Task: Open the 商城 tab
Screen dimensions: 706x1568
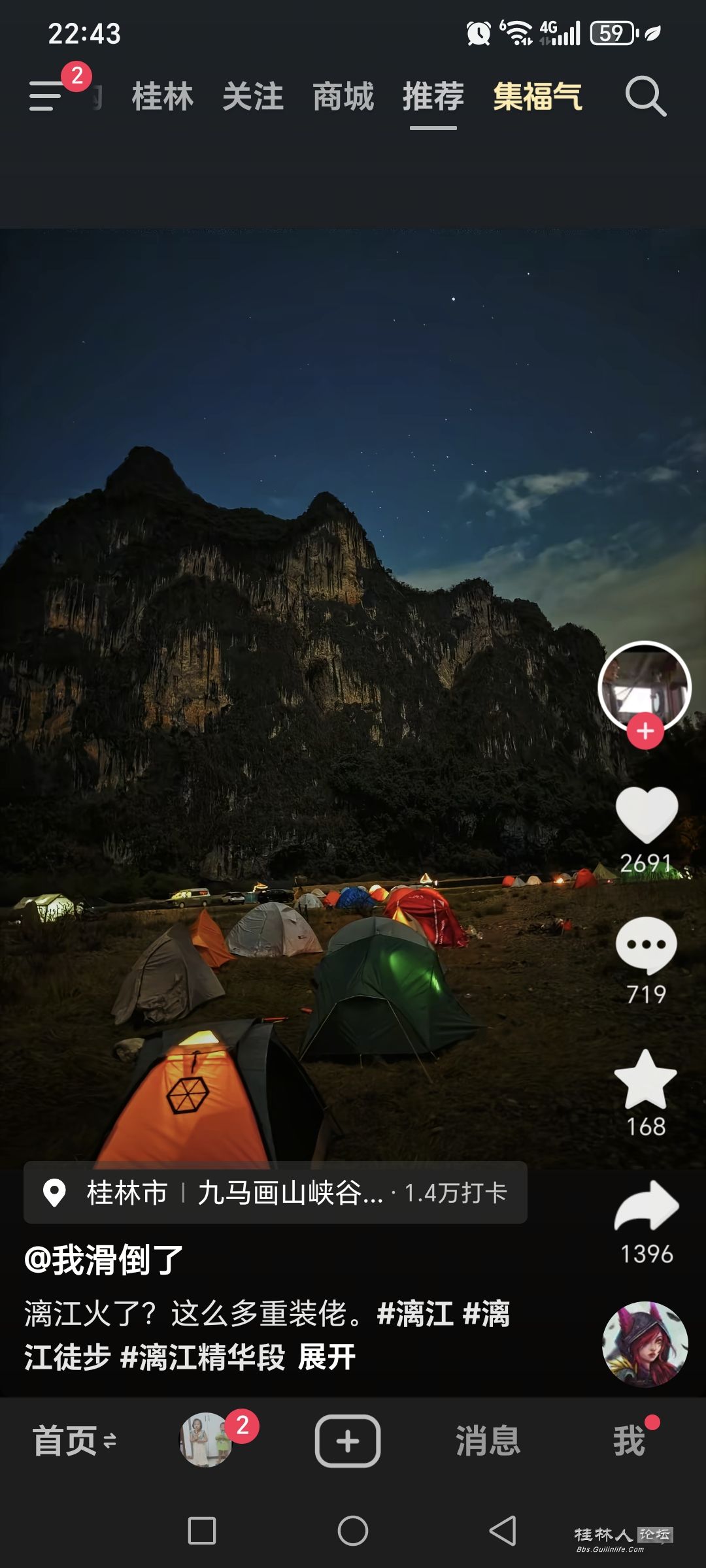Action: tap(343, 97)
